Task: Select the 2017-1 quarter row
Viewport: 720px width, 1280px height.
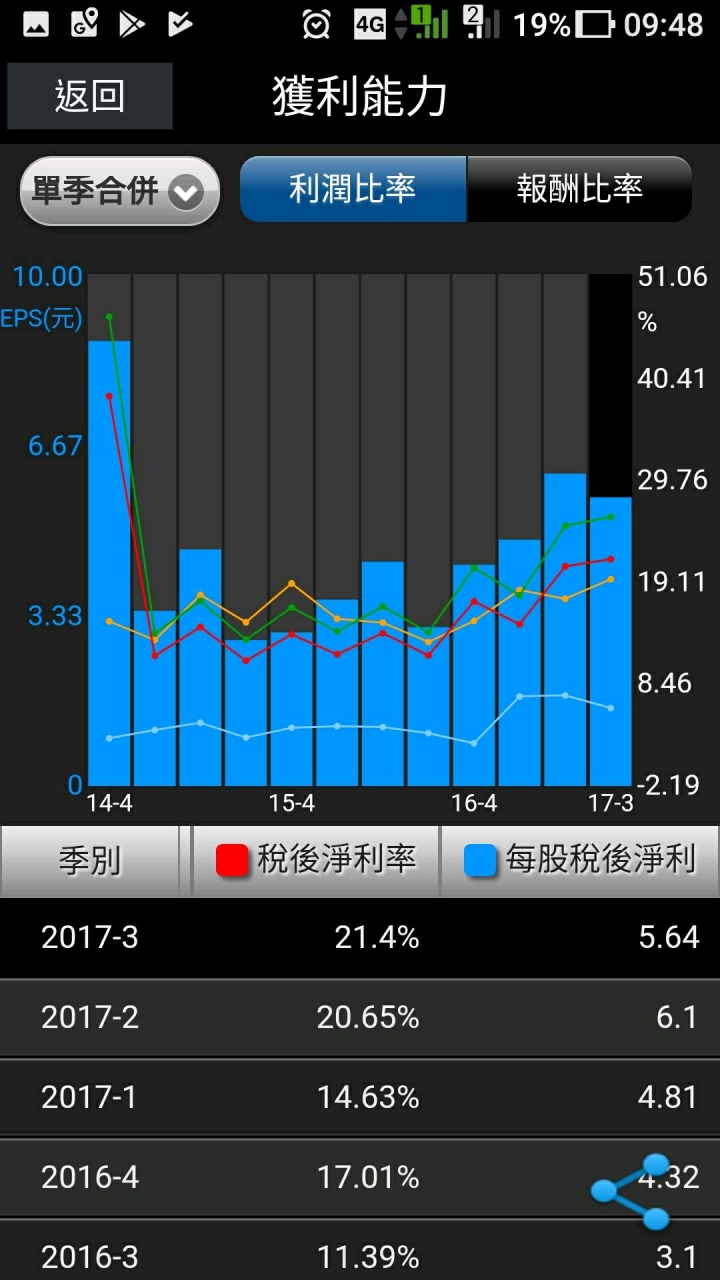Action: click(360, 1097)
